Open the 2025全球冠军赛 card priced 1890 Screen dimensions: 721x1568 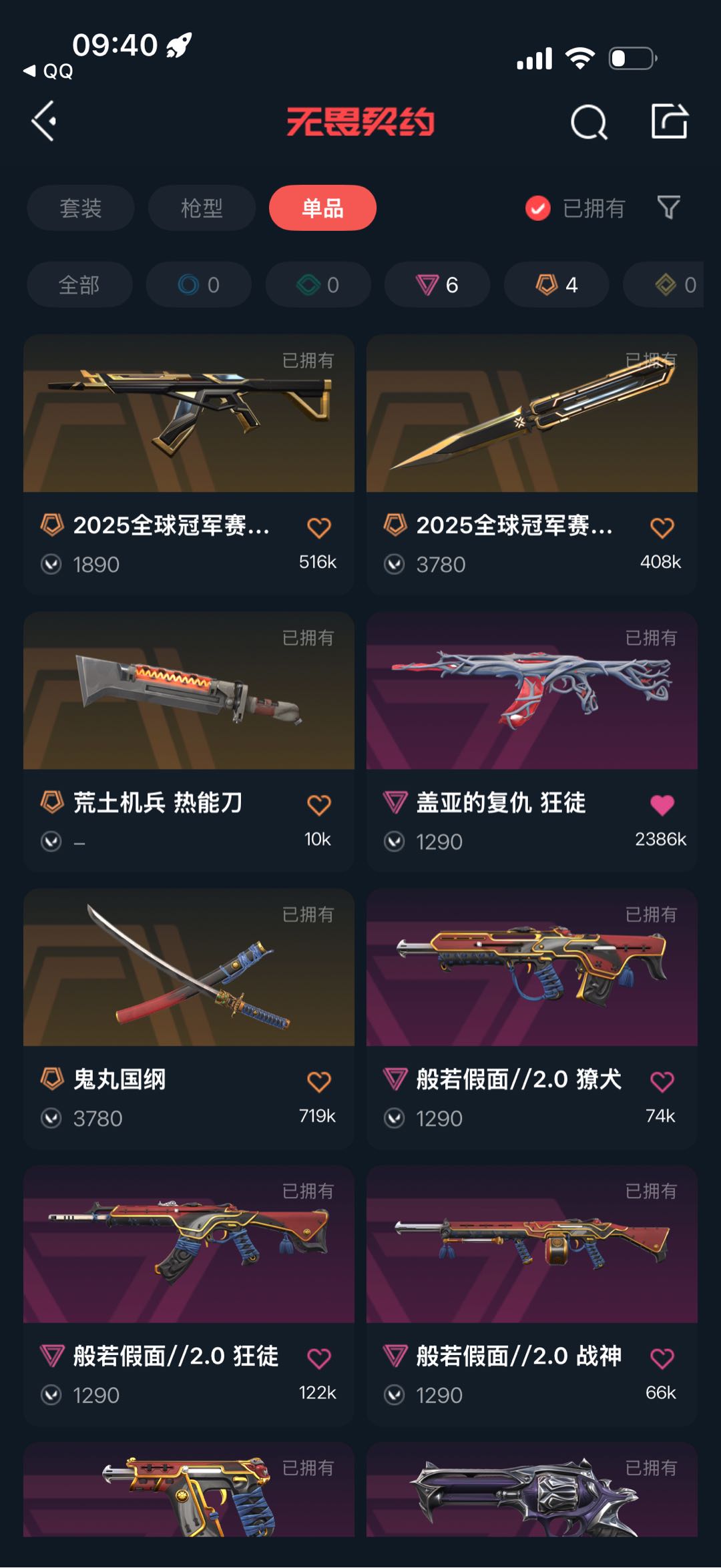[189, 464]
